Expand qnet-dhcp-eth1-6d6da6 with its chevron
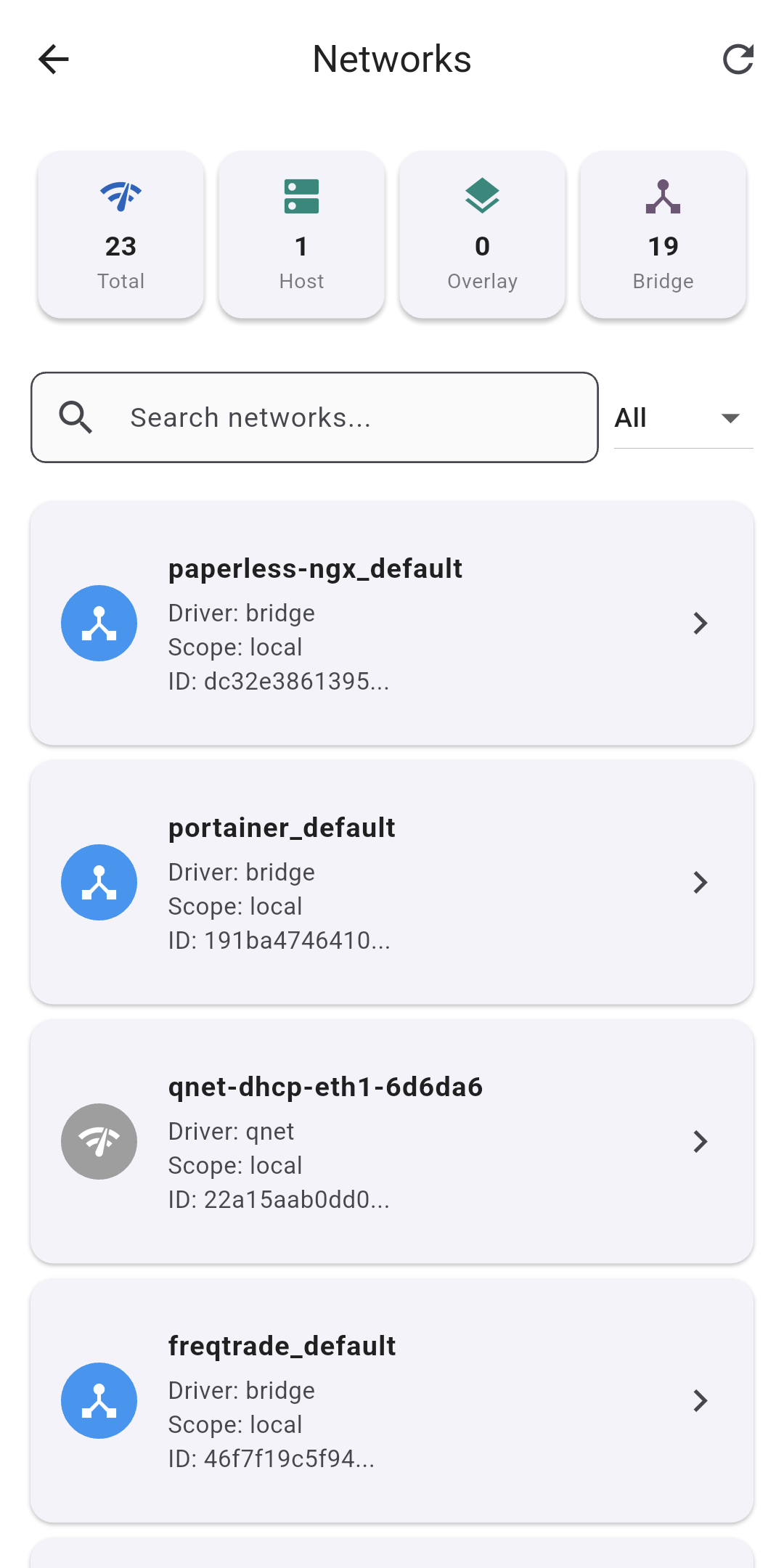The image size is (784, 1568). pyautogui.click(x=701, y=1141)
